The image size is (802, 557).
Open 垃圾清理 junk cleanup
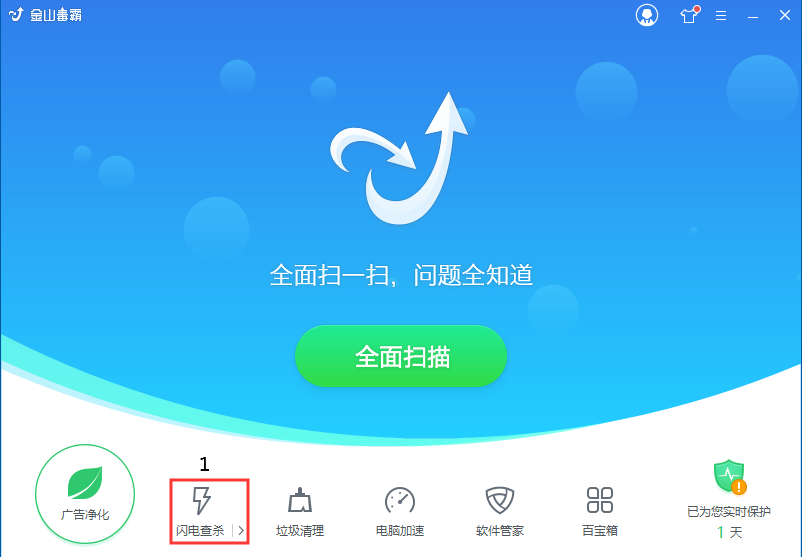(x=300, y=510)
